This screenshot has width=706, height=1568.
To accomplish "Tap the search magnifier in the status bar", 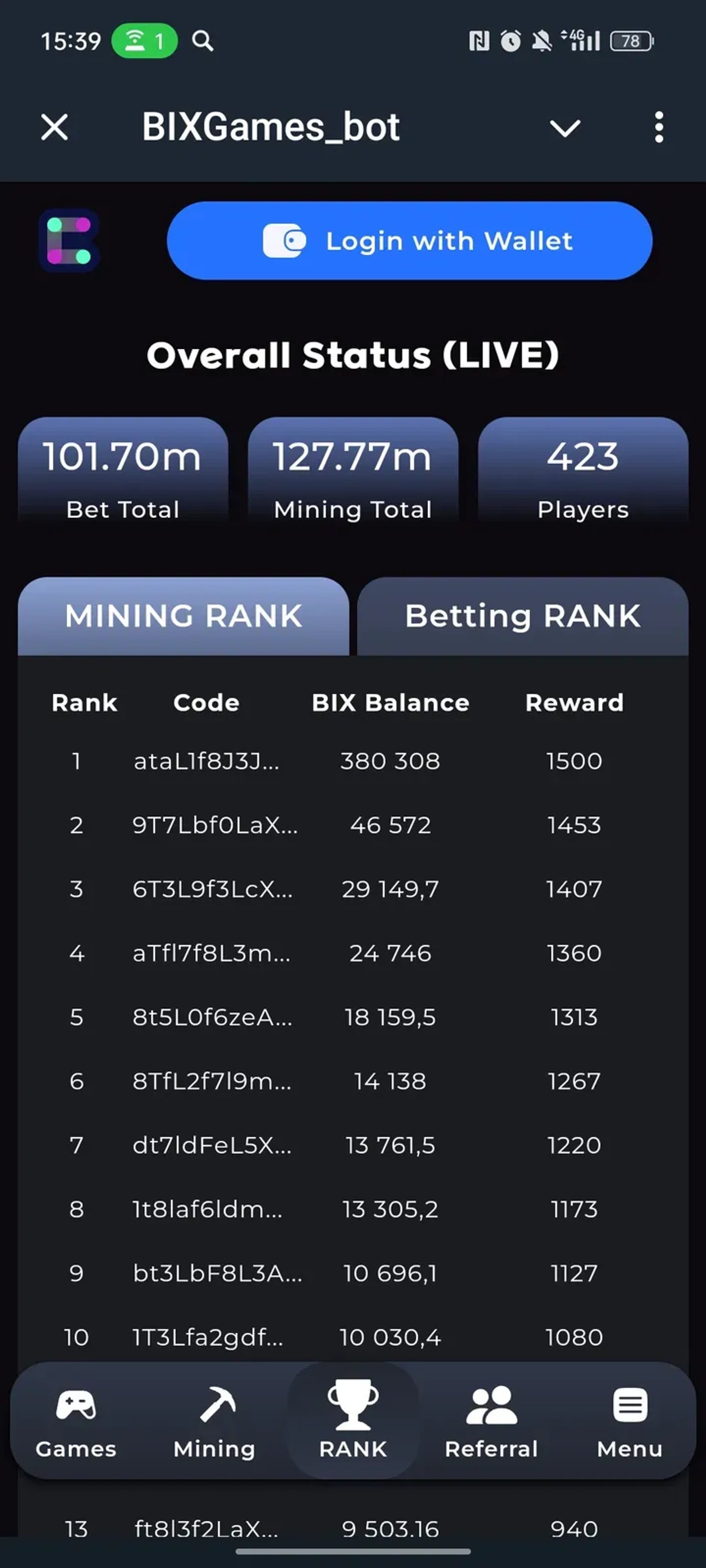I will click(x=203, y=41).
